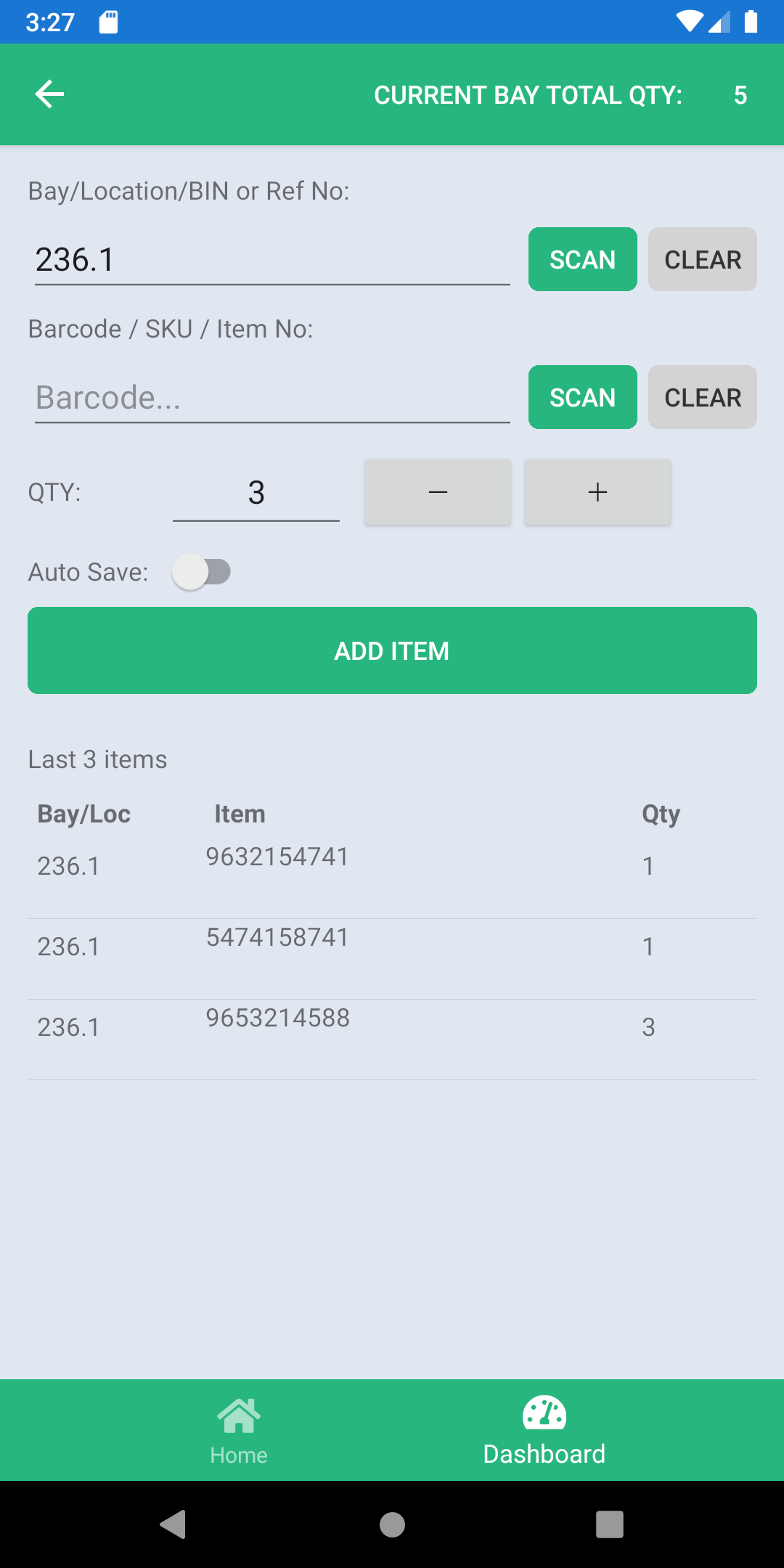Image resolution: width=784 pixels, height=1568 pixels.
Task: Clear the Bay/Location field
Action: coord(702,260)
